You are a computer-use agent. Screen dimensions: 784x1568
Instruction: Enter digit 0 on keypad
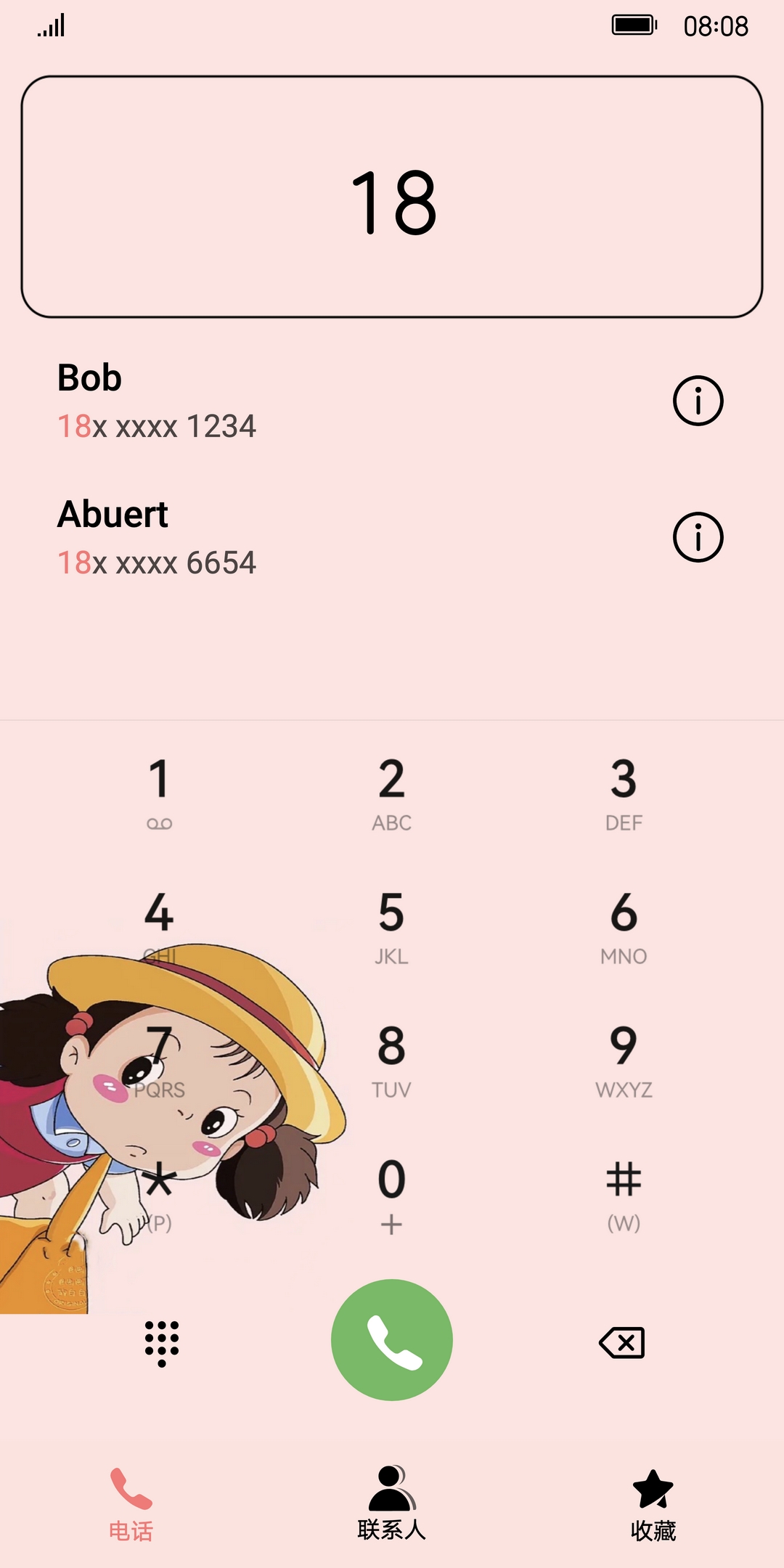391,1193
